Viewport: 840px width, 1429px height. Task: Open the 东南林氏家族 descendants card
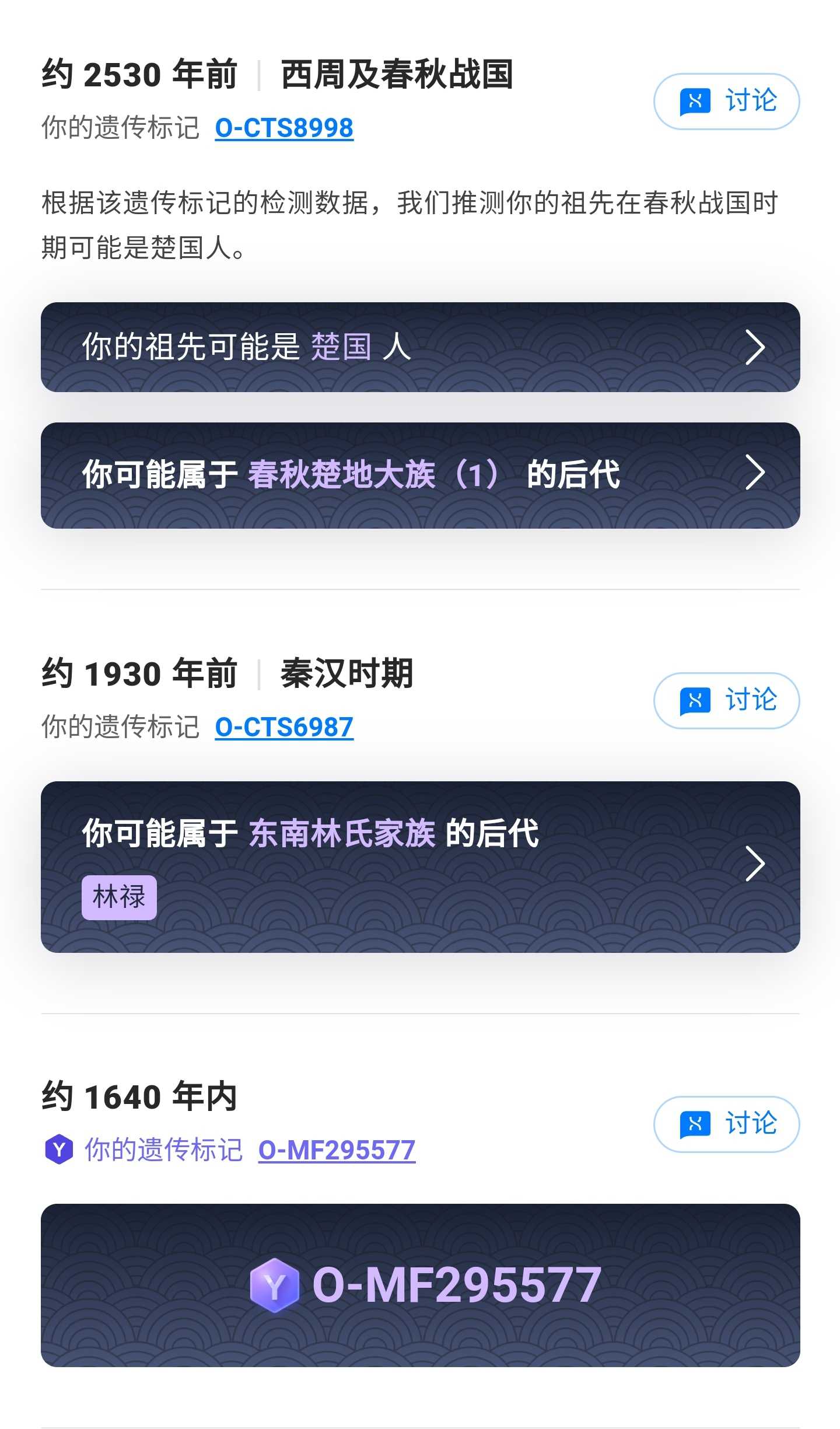(420, 867)
